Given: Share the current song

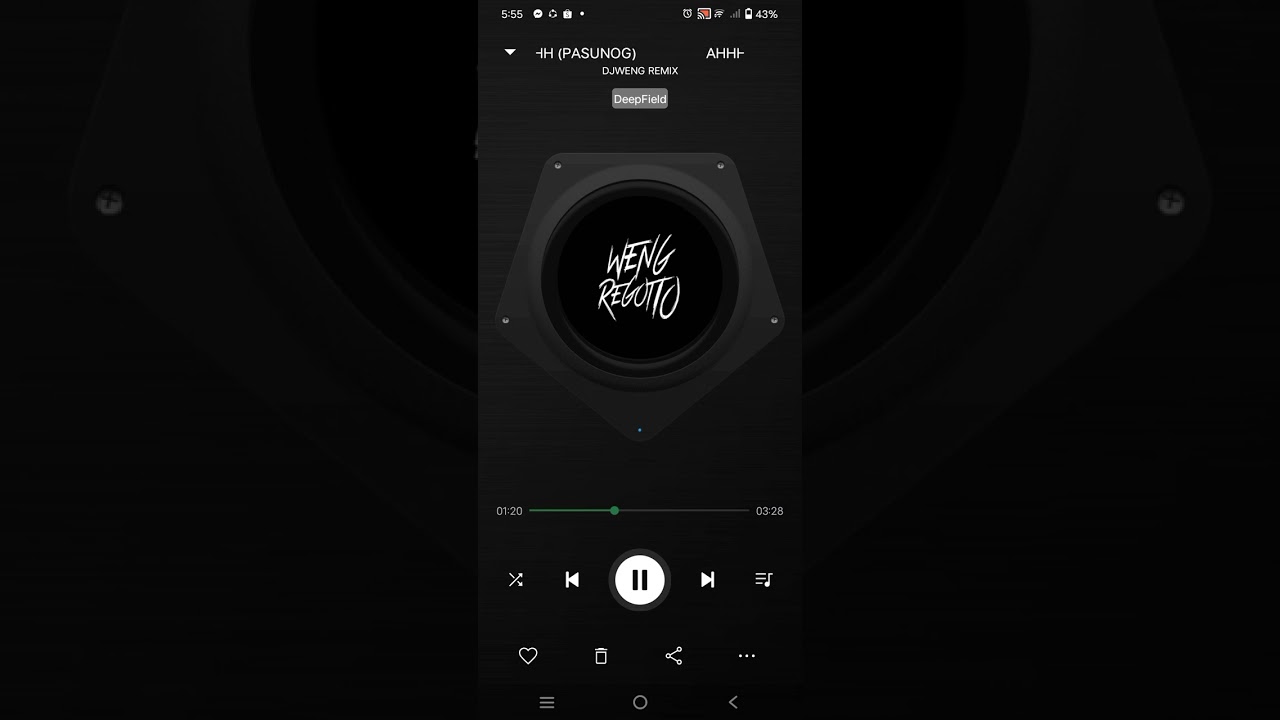Looking at the screenshot, I should [674, 656].
